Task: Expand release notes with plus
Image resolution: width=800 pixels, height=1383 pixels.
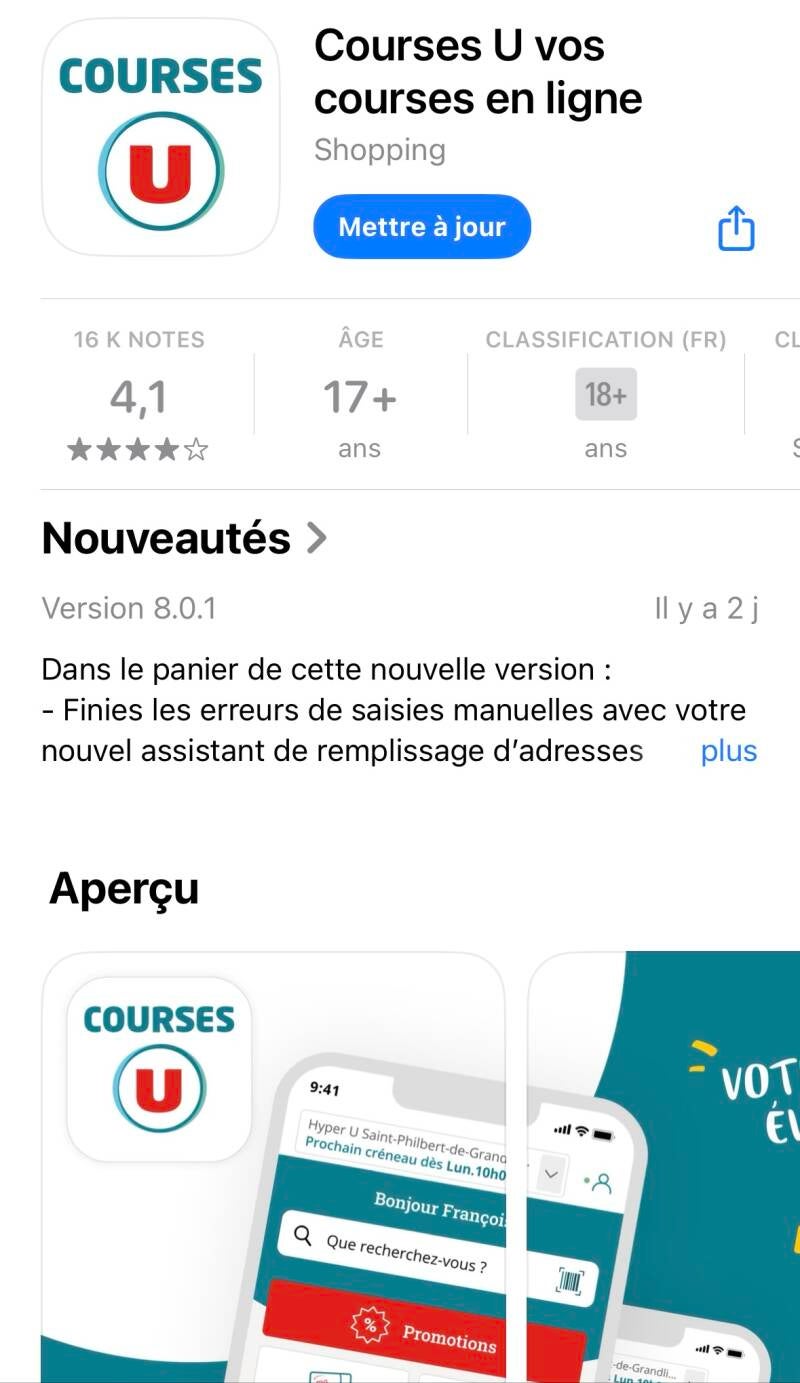Action: (728, 751)
